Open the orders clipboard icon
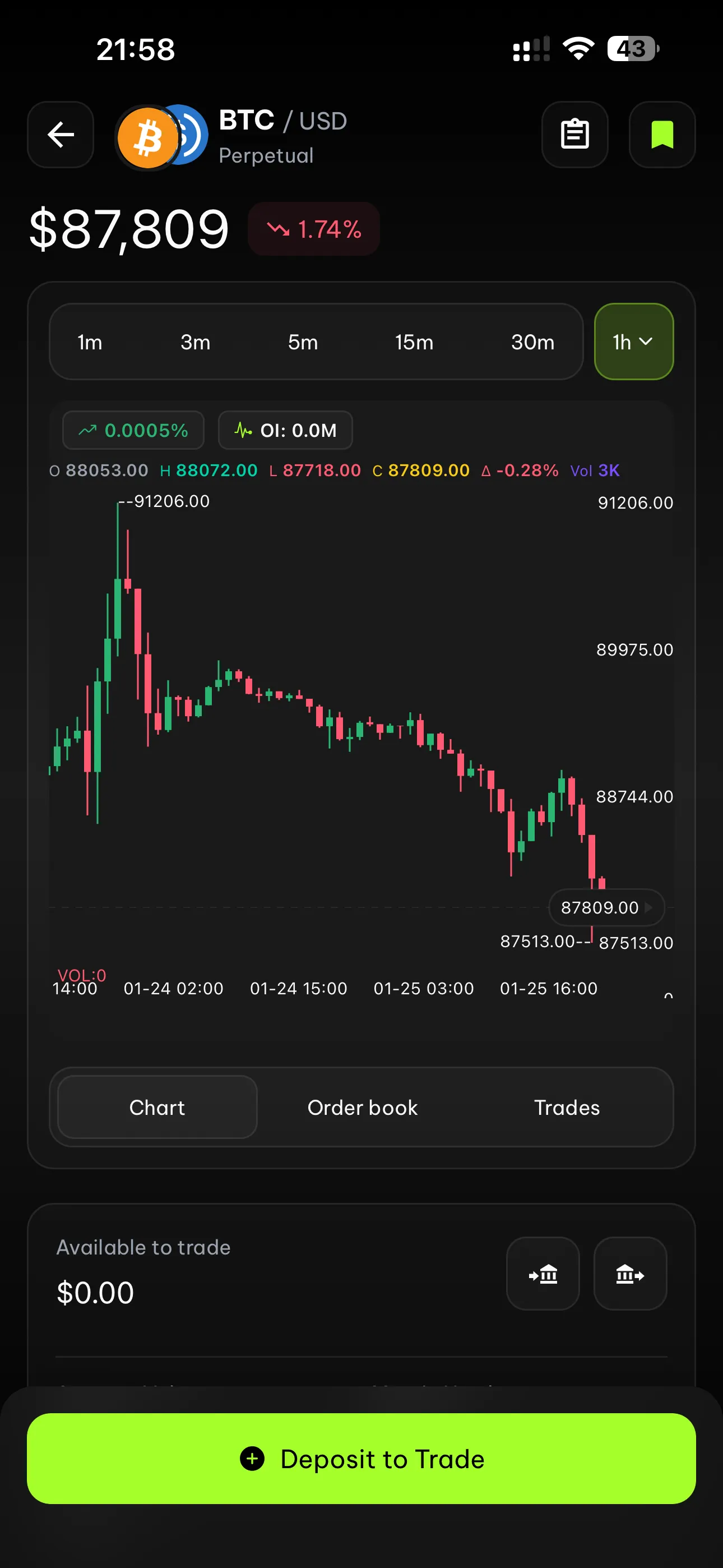 tap(574, 135)
